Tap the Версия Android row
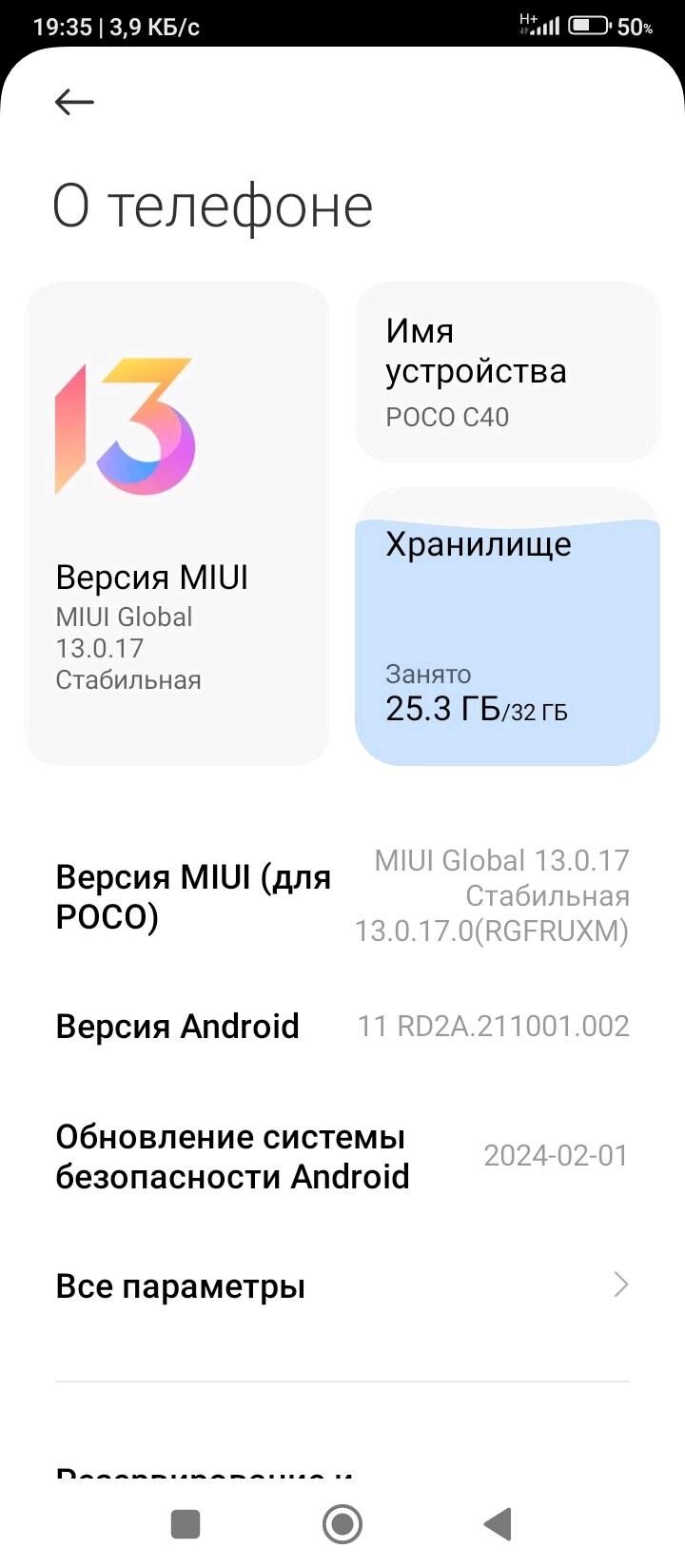 click(x=342, y=1026)
